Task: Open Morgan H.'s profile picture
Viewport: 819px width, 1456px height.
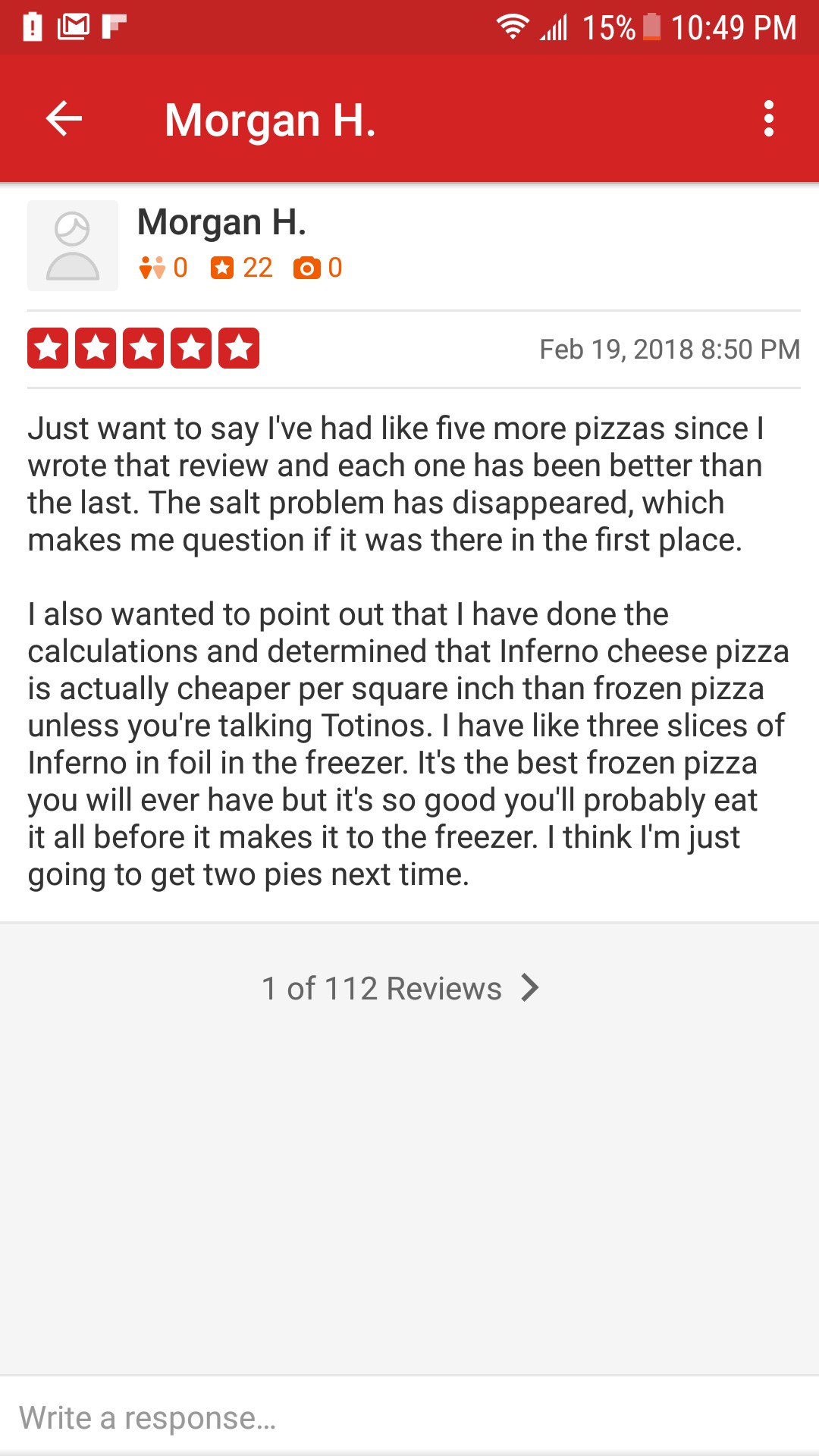Action: (x=73, y=246)
